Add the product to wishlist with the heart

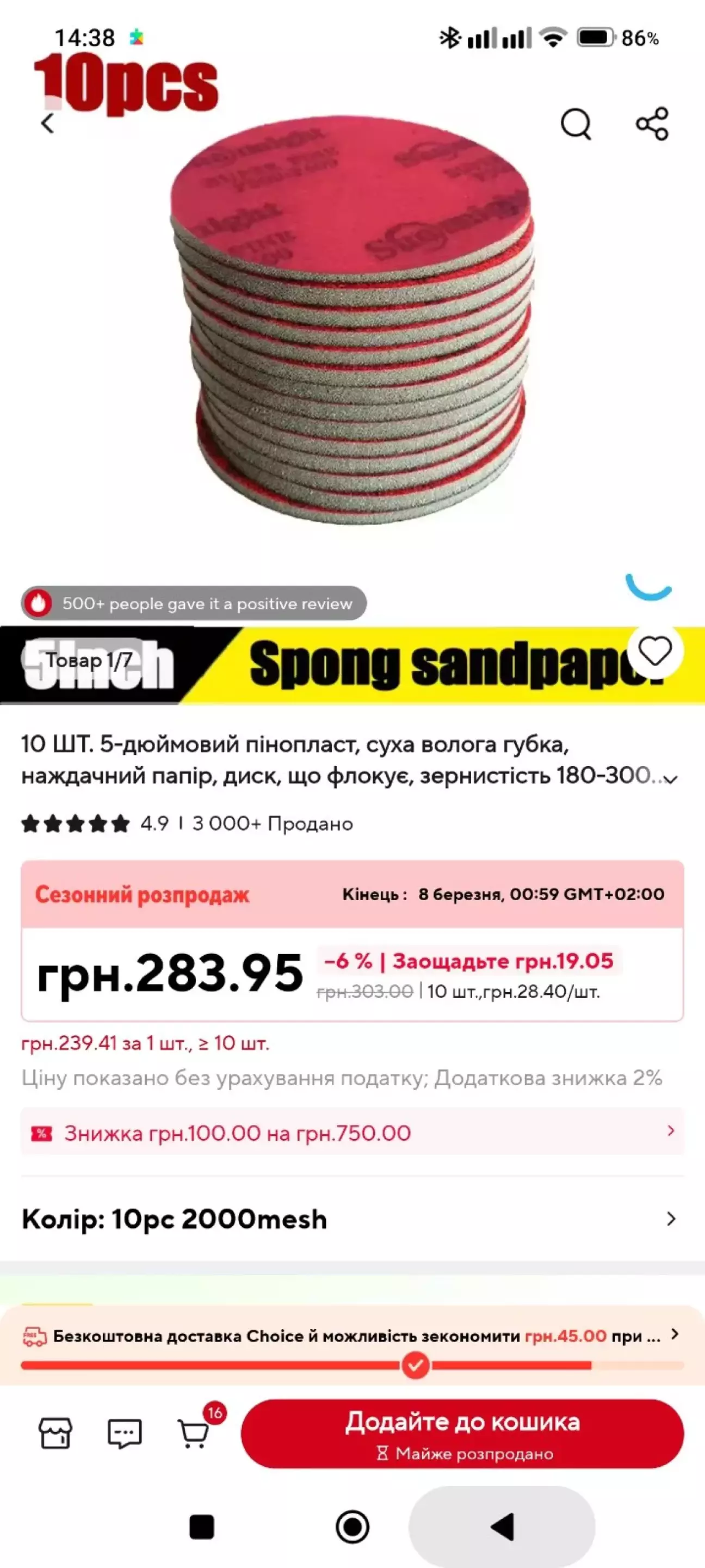tap(654, 651)
